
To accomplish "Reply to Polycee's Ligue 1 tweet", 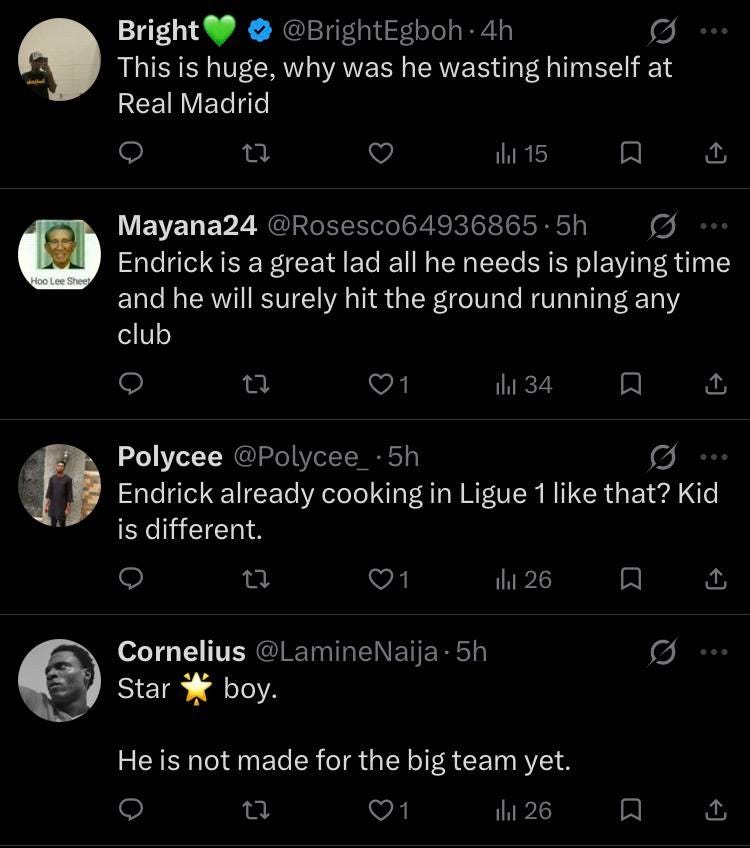I will tap(132, 579).
